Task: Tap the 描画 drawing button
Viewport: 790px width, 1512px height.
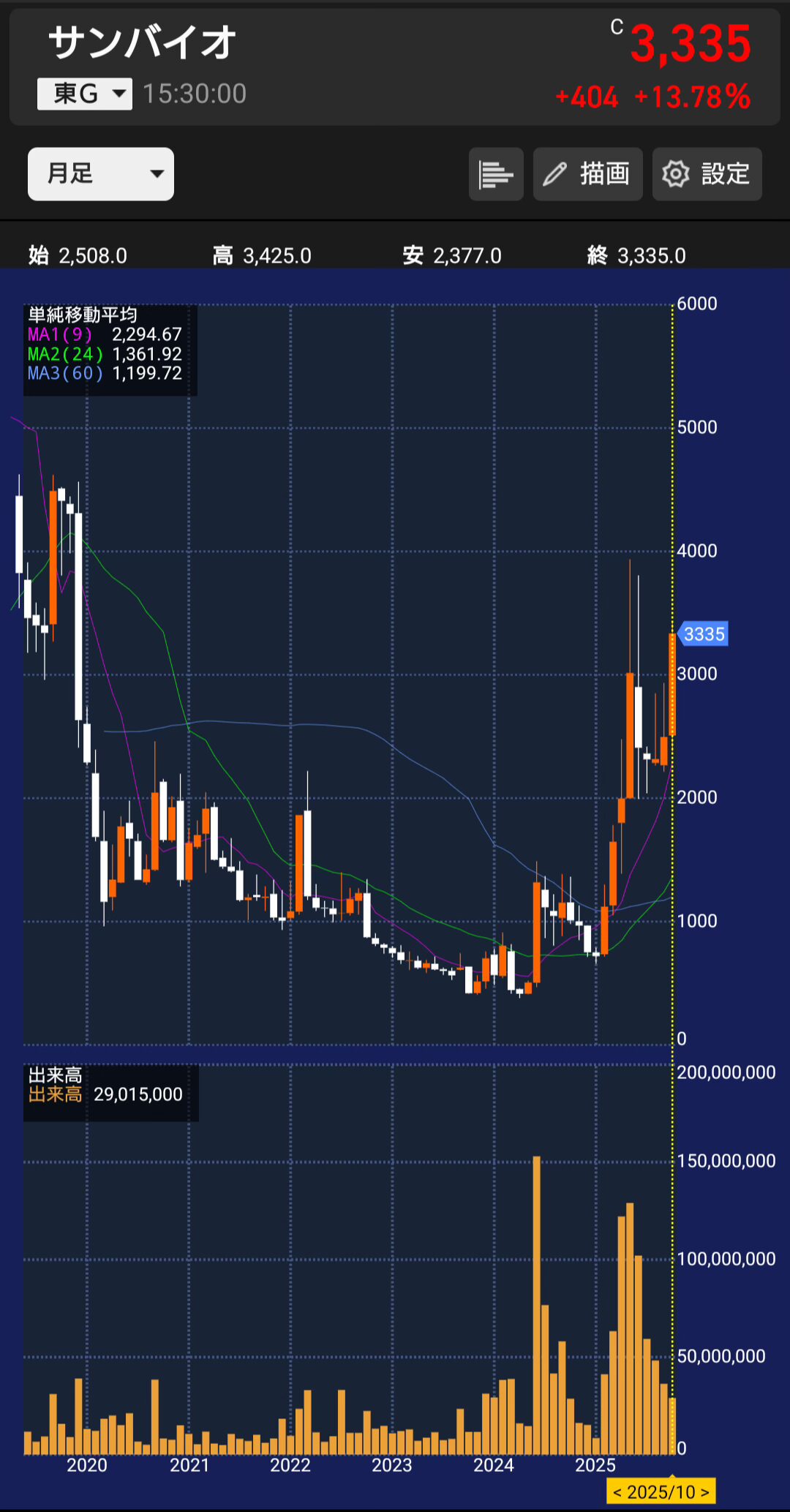Action: 587,174
